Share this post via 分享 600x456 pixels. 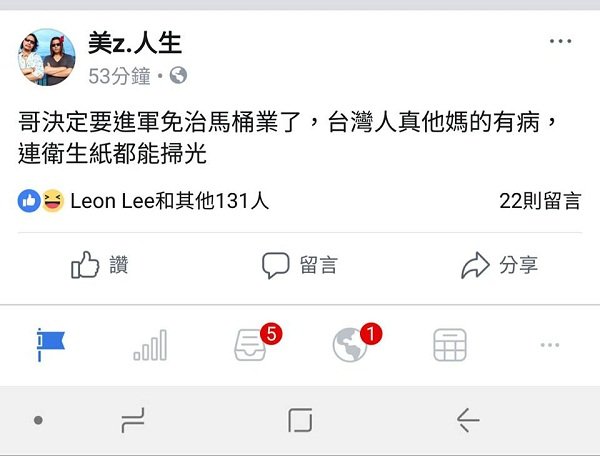tap(499, 264)
